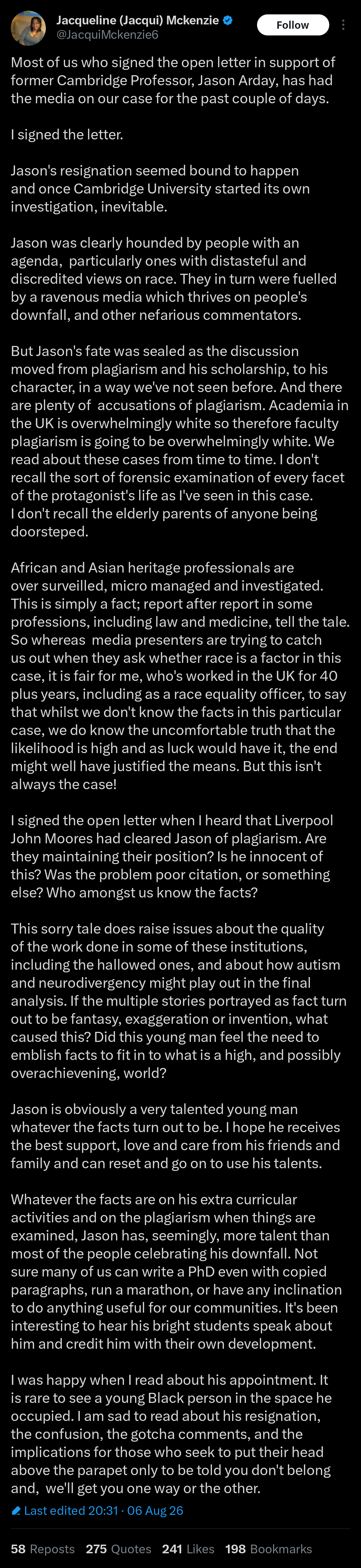Open Jacqueline Mckenzie's profile picture
Viewport: 361px width, 1568px height.
point(28,28)
